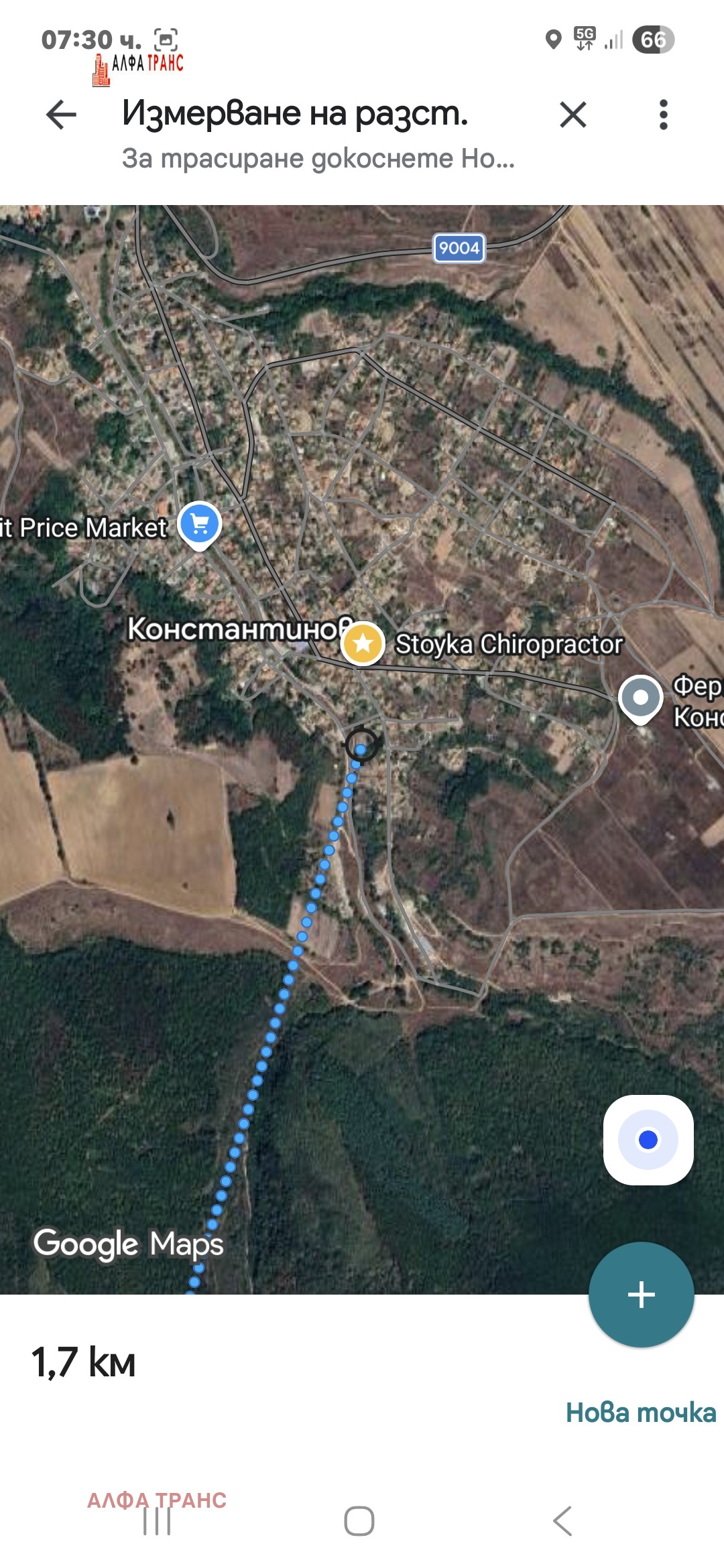The width and height of the screenshot is (724, 1568).
Task: Add a new measurement point
Action: coord(641,1294)
